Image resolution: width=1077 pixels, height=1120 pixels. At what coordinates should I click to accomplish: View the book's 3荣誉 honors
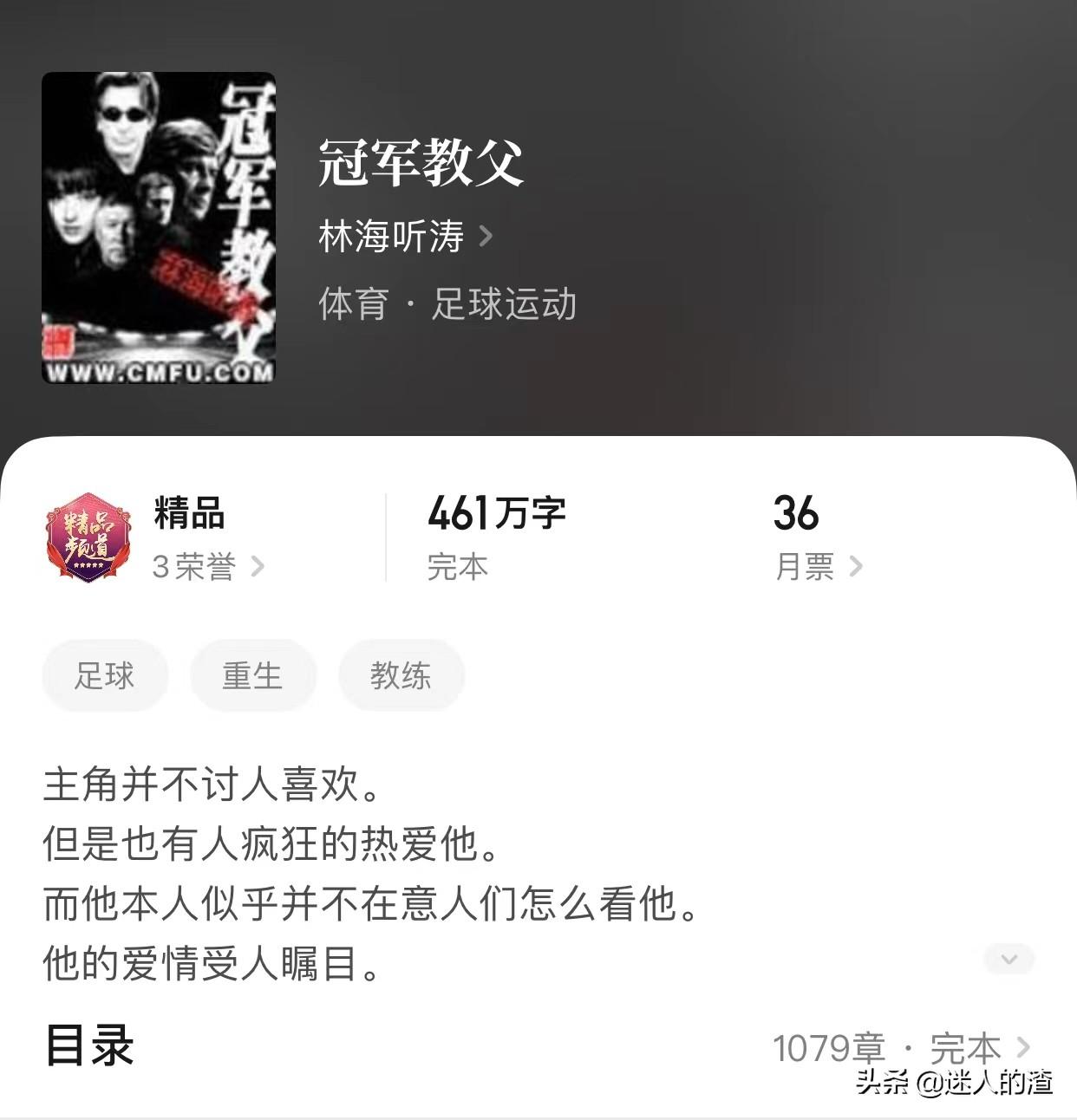(207, 567)
